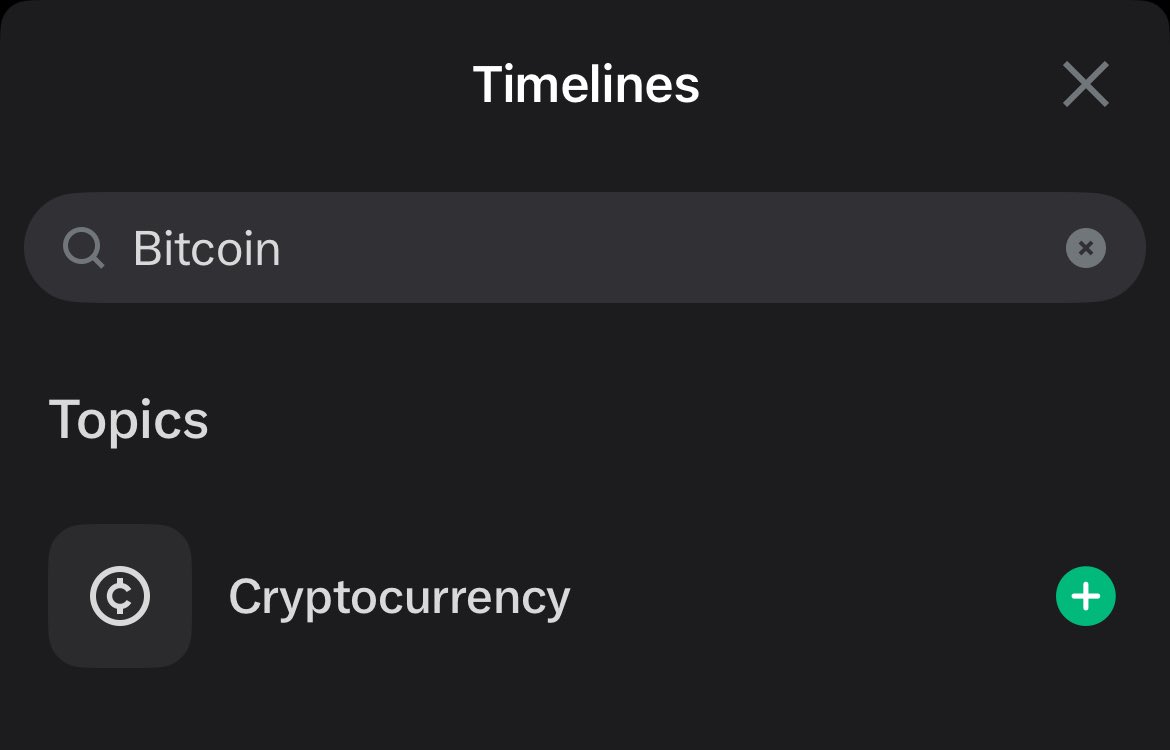This screenshot has height=750, width=1170.
Task: Clear the Bitcoin search text
Action: coord(1085,248)
